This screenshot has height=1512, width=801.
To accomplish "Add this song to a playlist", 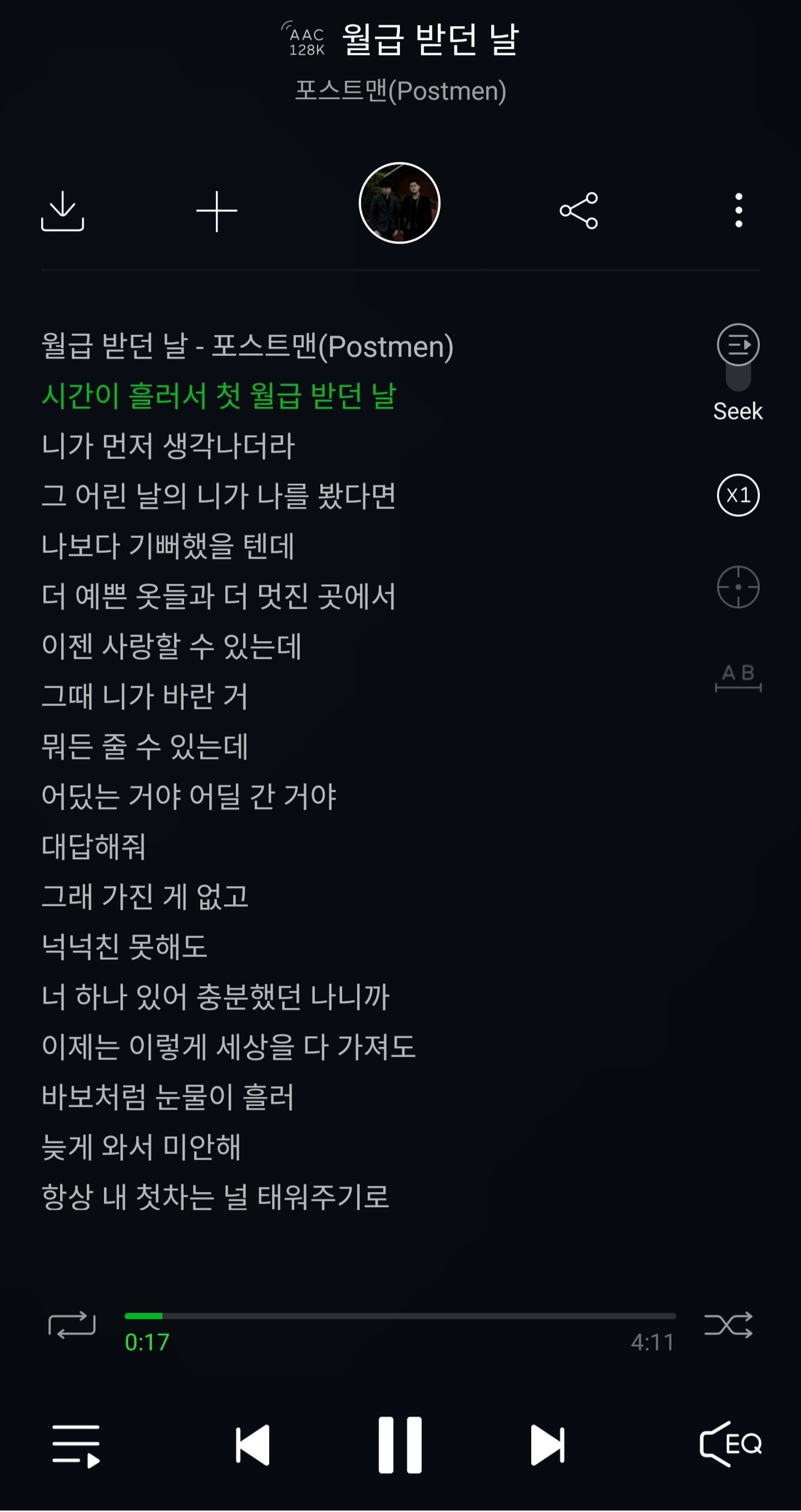I will tap(217, 212).
